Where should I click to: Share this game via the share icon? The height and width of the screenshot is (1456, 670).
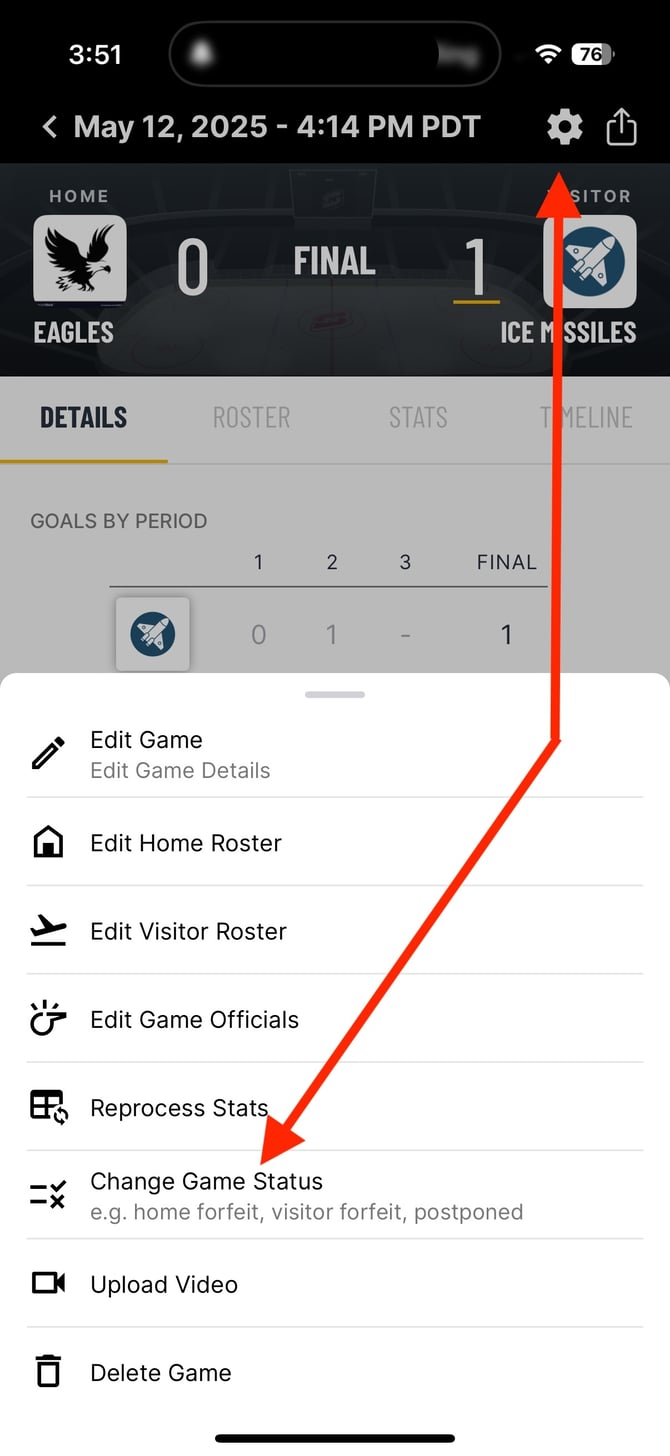(621, 128)
